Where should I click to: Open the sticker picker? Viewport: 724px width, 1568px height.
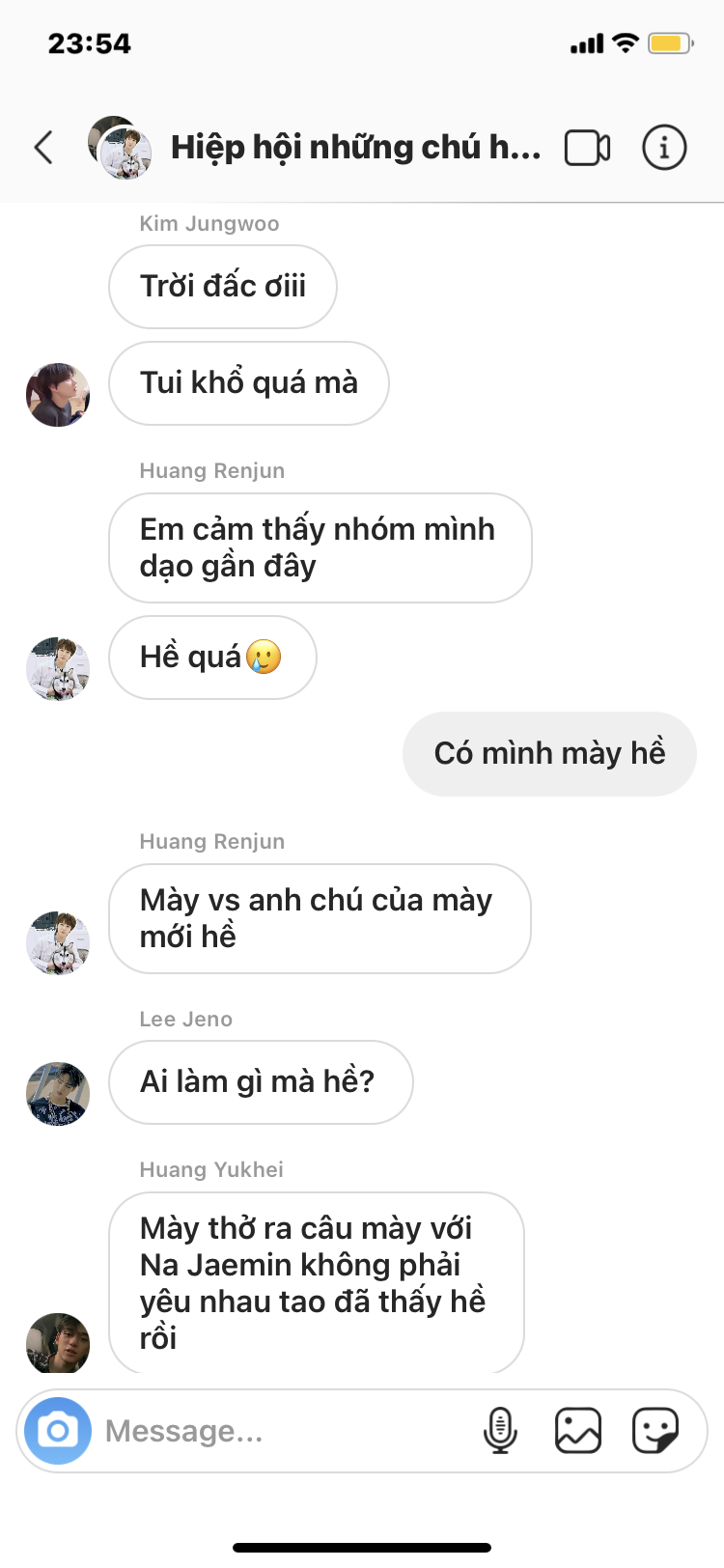[655, 1431]
